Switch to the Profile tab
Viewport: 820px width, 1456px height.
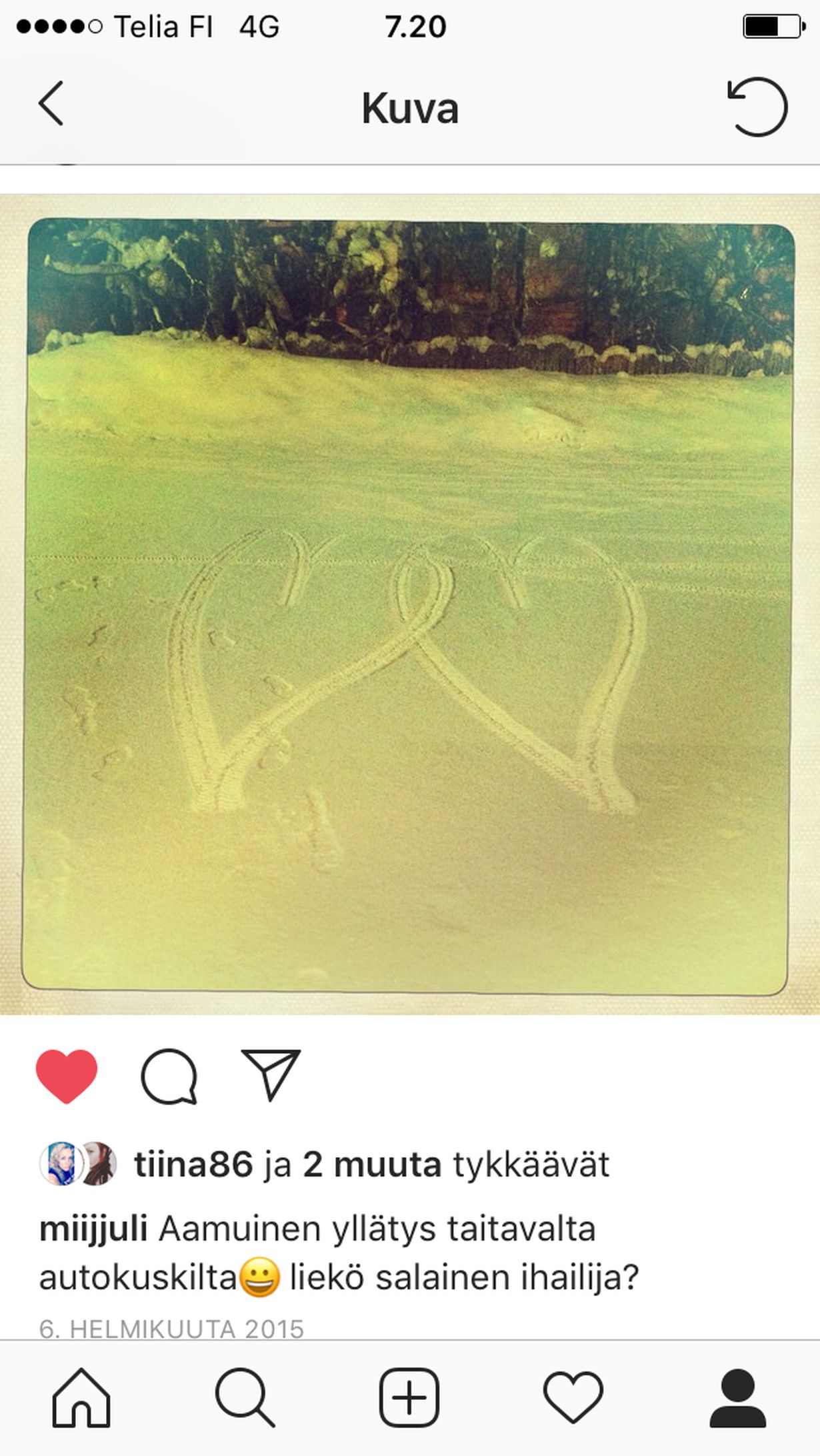pyautogui.click(x=737, y=1397)
